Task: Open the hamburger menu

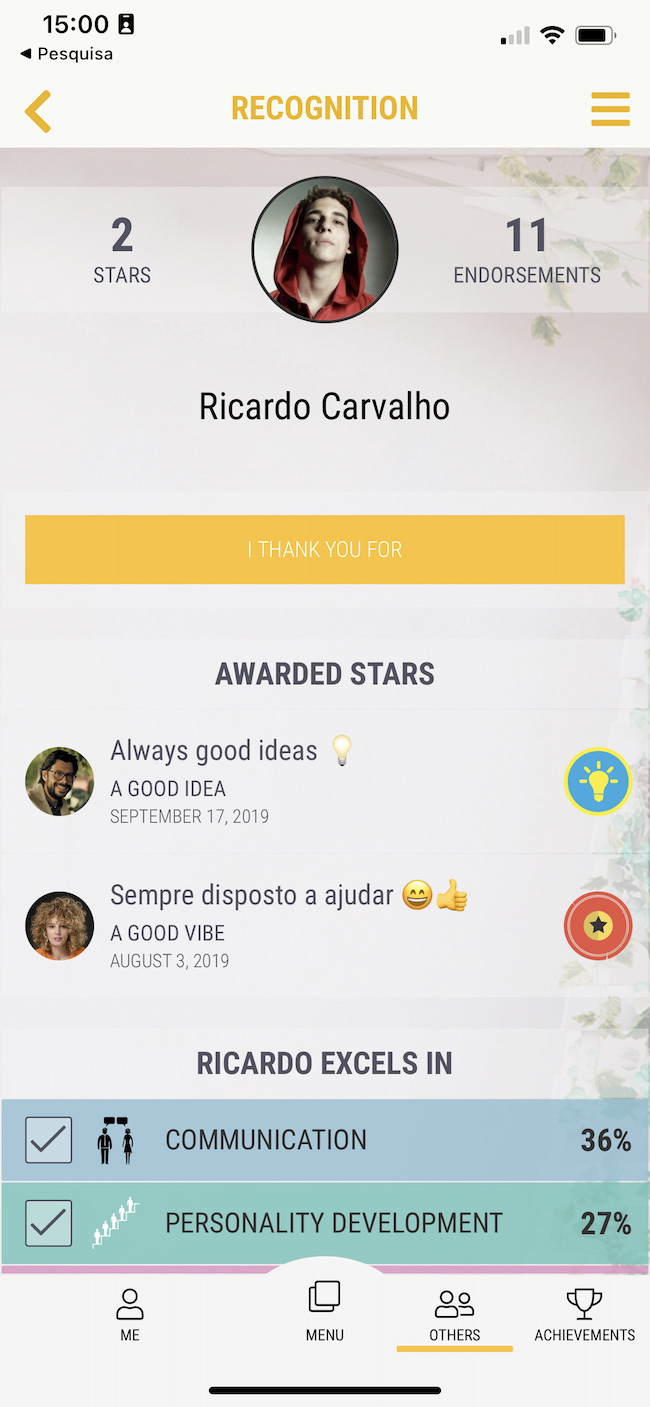Action: click(x=610, y=109)
